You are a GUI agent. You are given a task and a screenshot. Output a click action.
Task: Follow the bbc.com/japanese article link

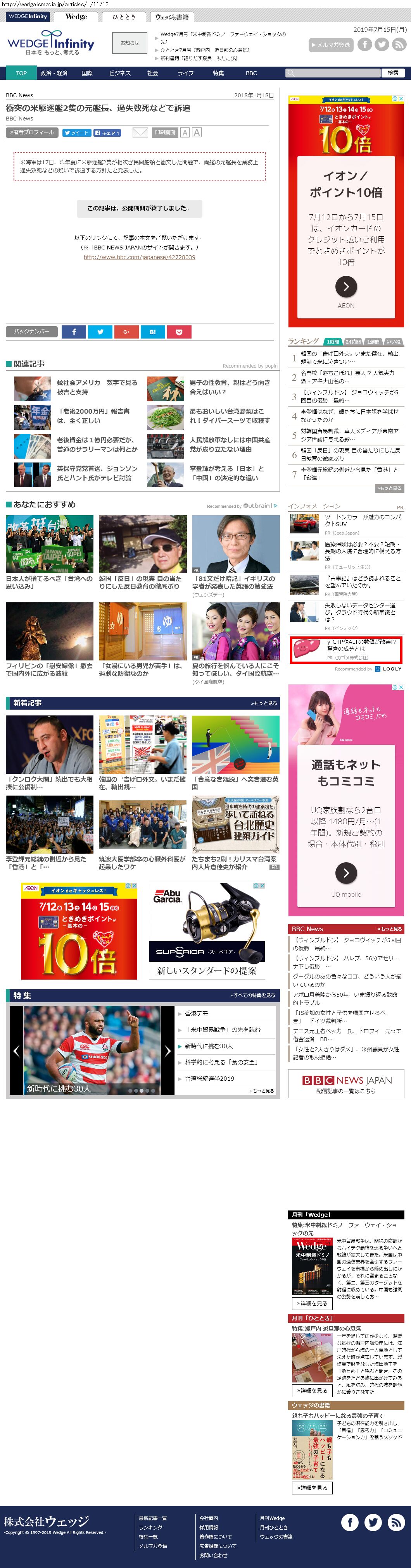pos(140,258)
